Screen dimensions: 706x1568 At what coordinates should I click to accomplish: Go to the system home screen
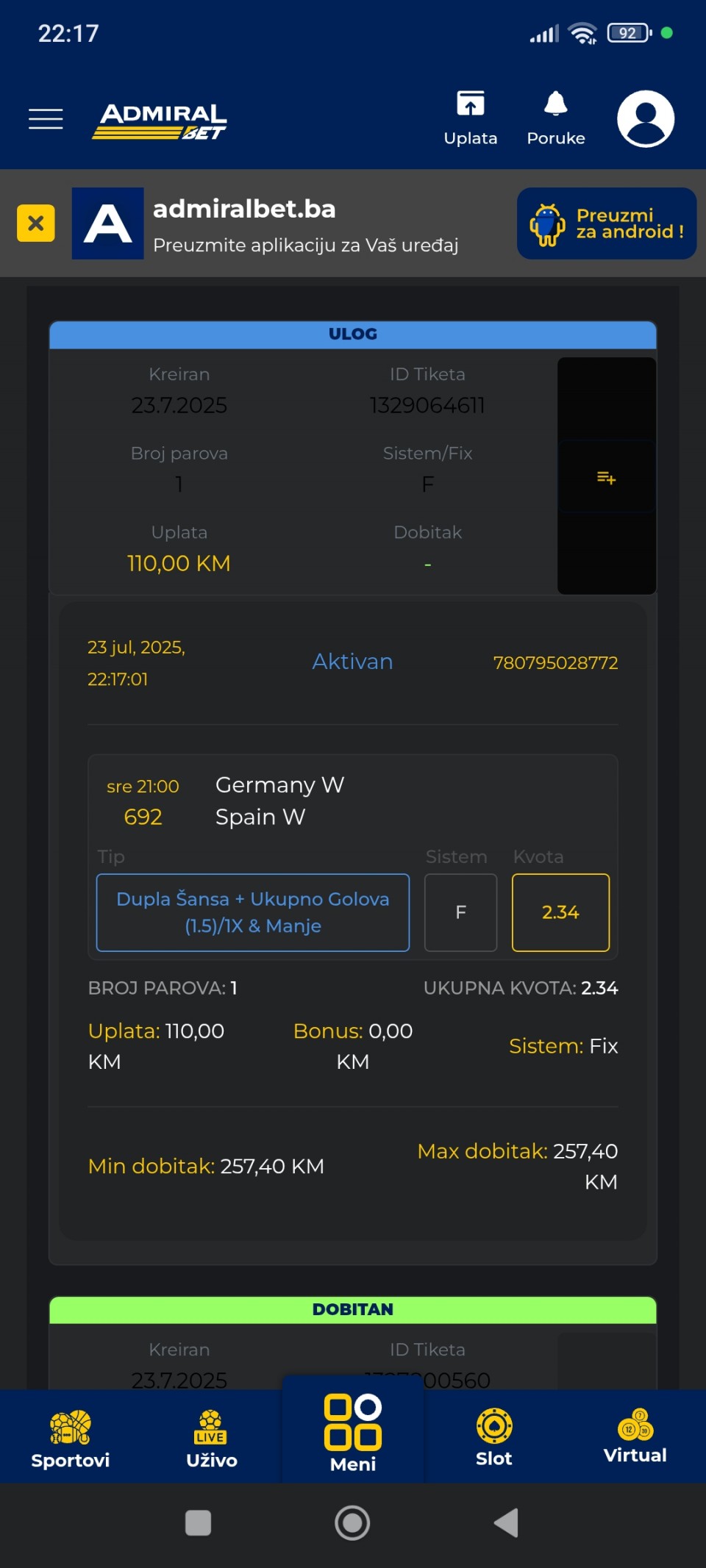[x=352, y=1523]
